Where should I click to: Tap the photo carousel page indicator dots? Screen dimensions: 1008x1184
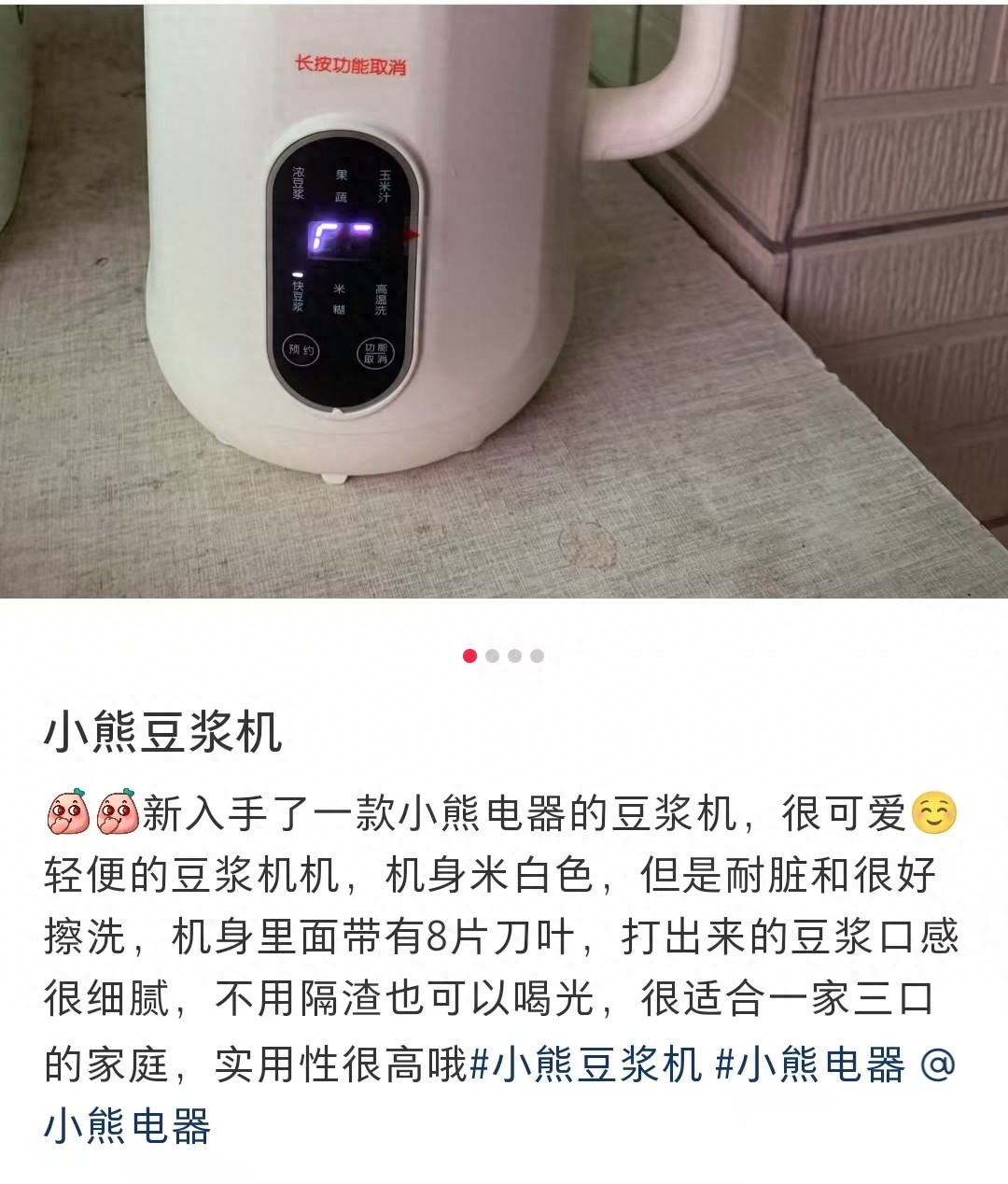(503, 655)
